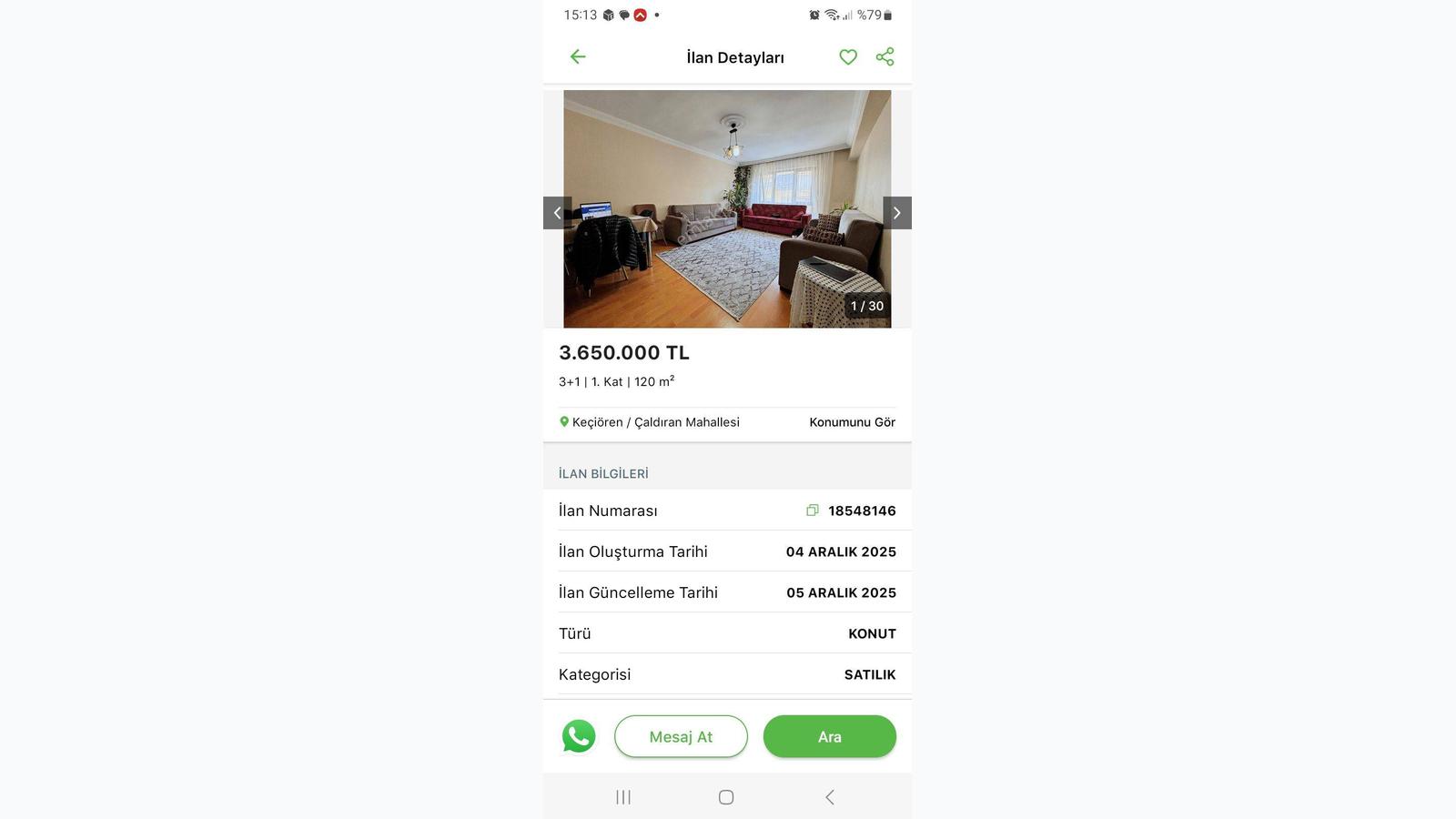Viewport: 1456px width, 819px height.
Task: Show the previous listing photo
Action: click(x=557, y=213)
